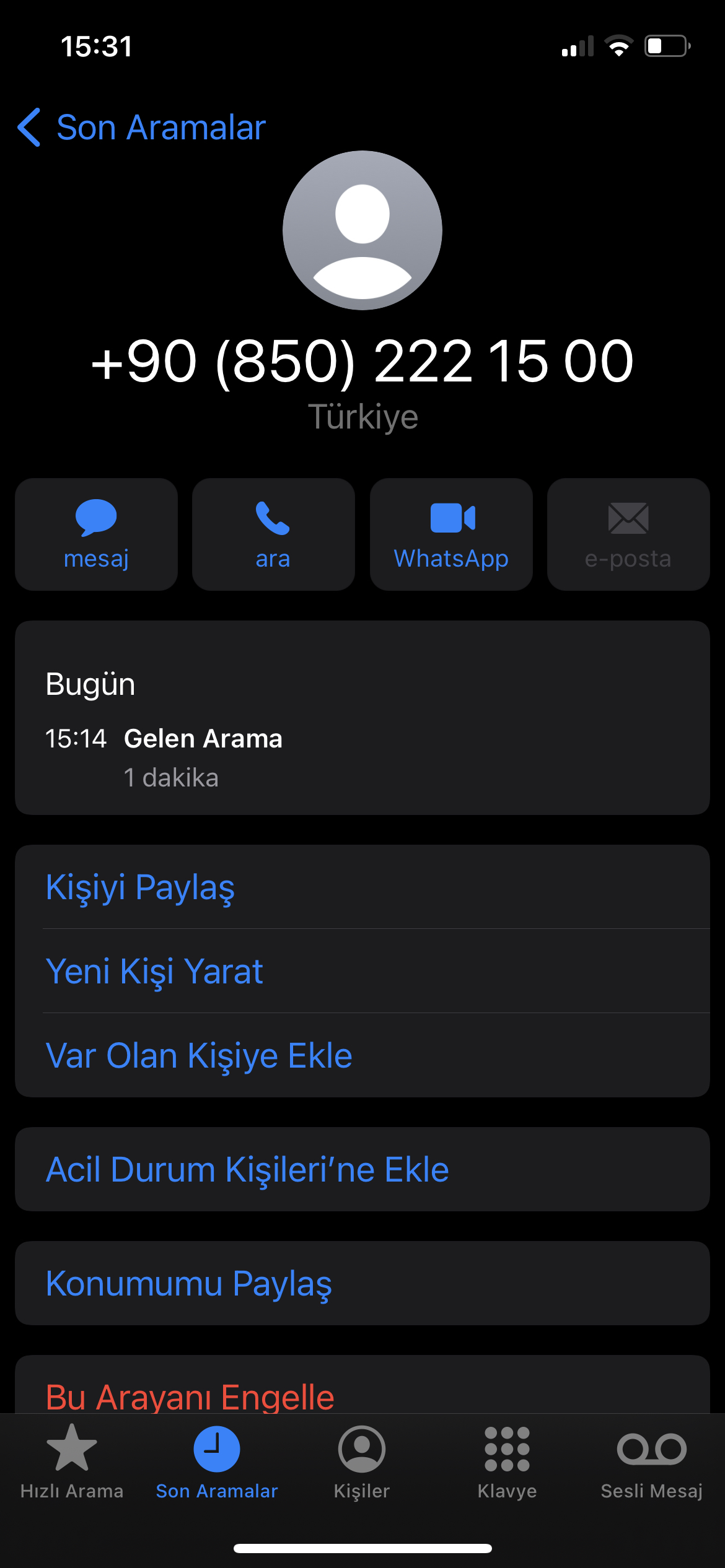Open Var Olan Kişiye Ekle
This screenshot has width=725, height=1568.
pyautogui.click(x=362, y=1055)
